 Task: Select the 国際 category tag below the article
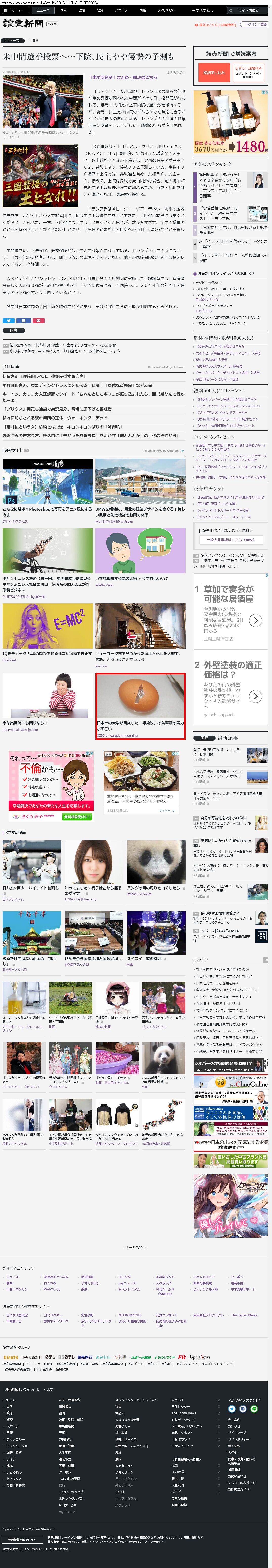tap(13, 330)
